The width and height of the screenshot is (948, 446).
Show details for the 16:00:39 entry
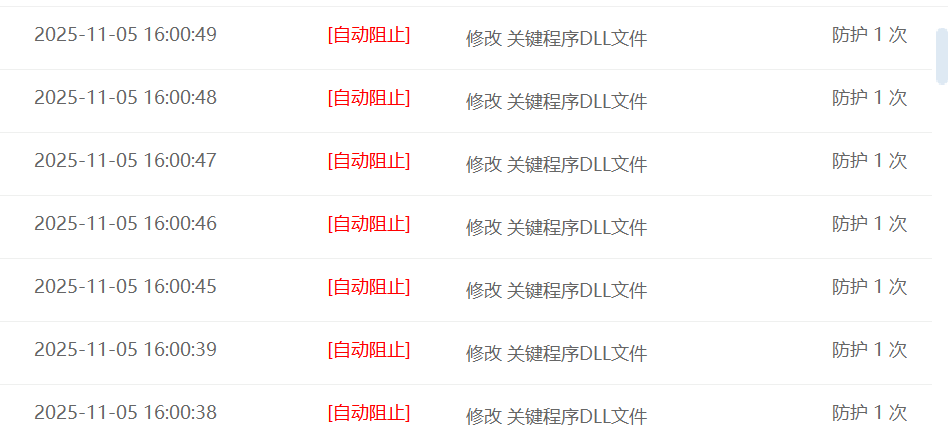pos(470,352)
